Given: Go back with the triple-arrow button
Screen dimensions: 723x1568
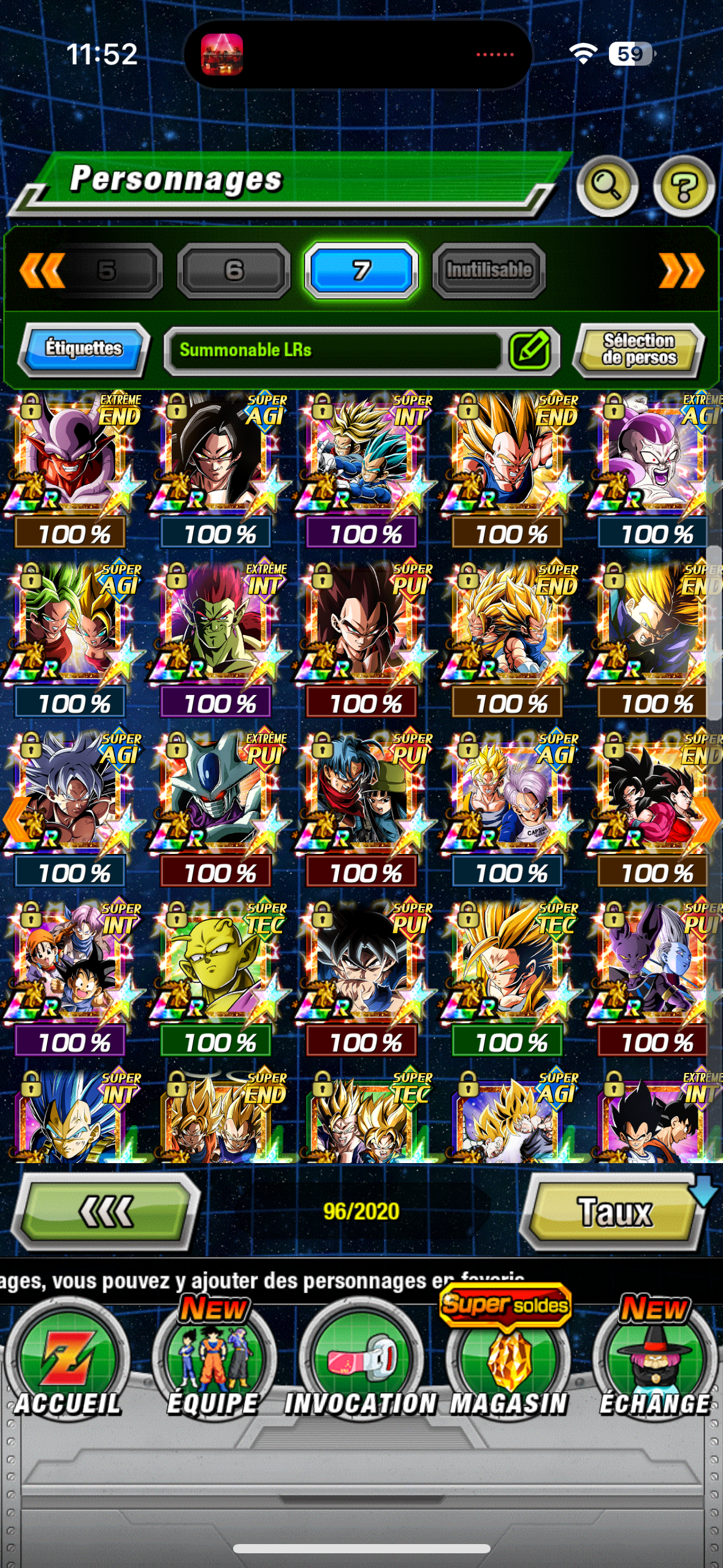Looking at the screenshot, I should tap(106, 1212).
